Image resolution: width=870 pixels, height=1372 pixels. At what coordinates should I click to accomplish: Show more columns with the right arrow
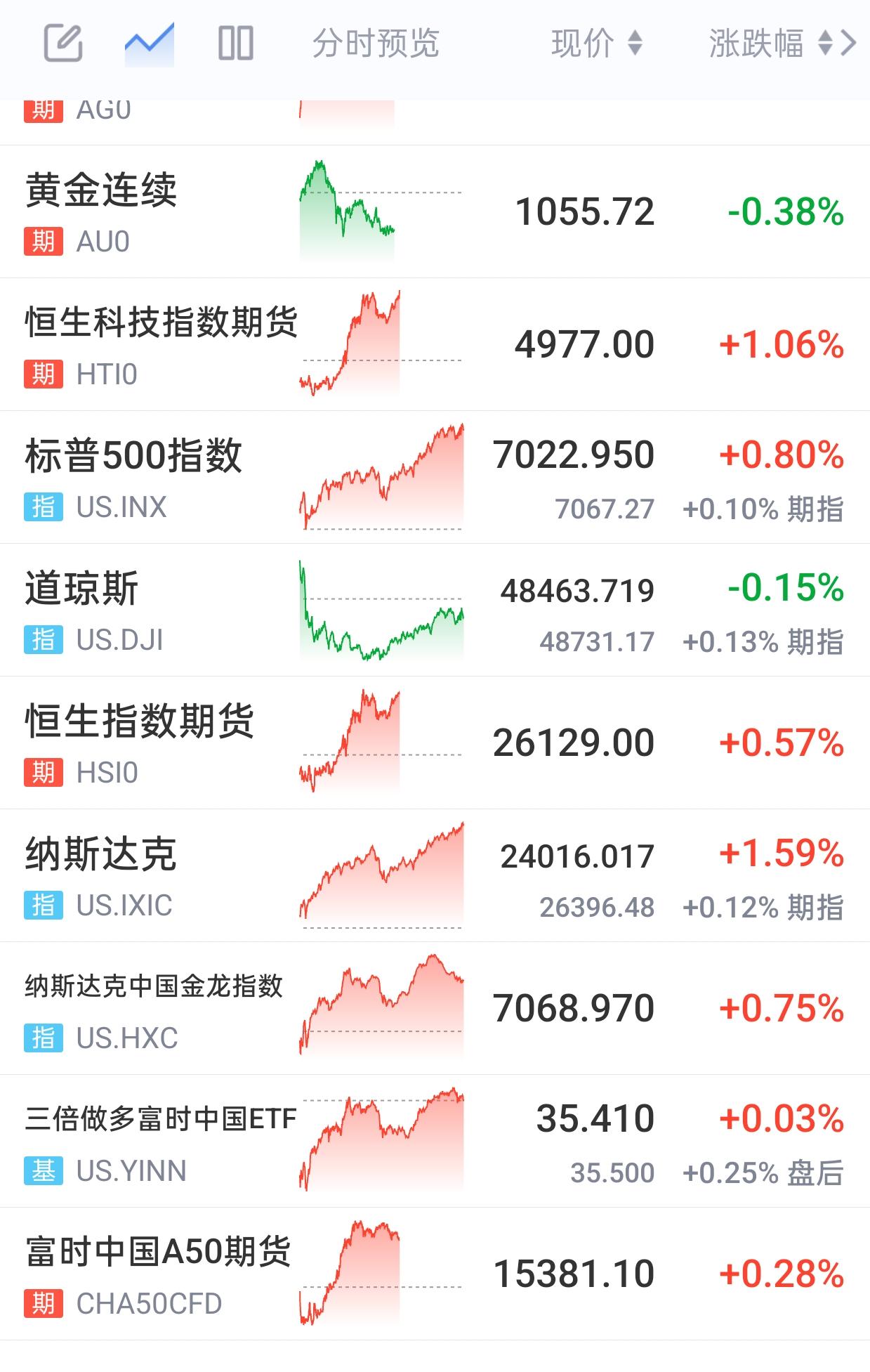850,44
